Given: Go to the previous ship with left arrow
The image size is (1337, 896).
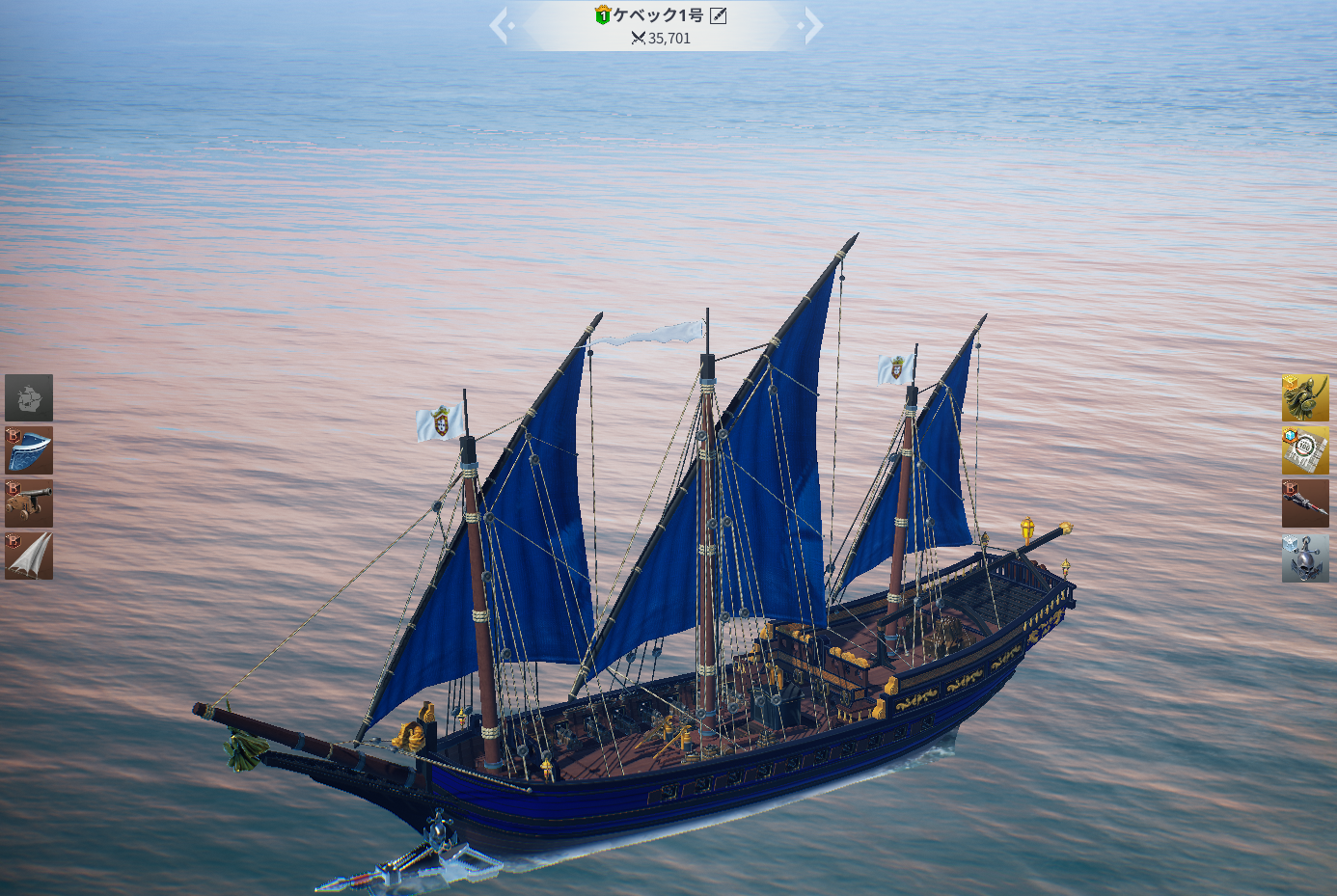Looking at the screenshot, I should click(500, 25).
